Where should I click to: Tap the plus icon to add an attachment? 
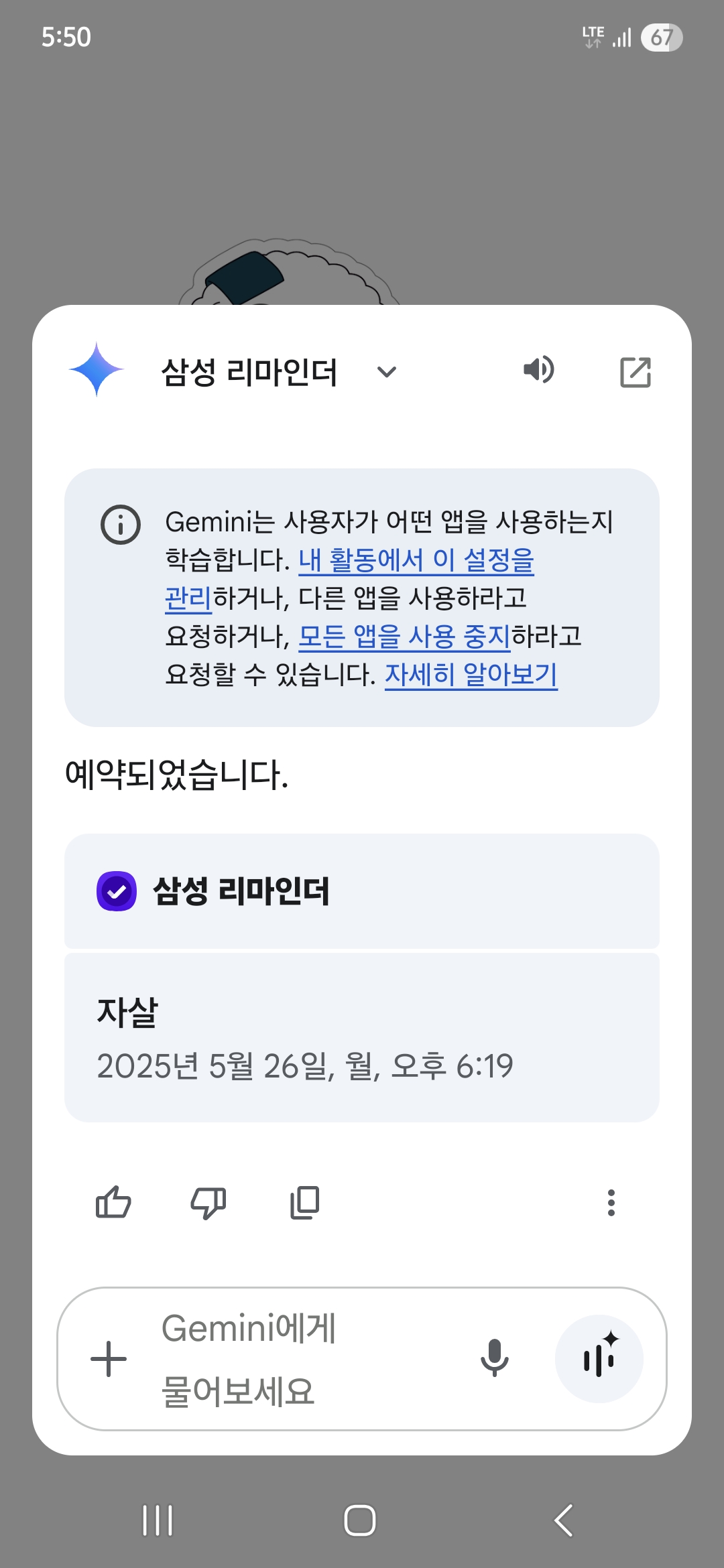[109, 1359]
